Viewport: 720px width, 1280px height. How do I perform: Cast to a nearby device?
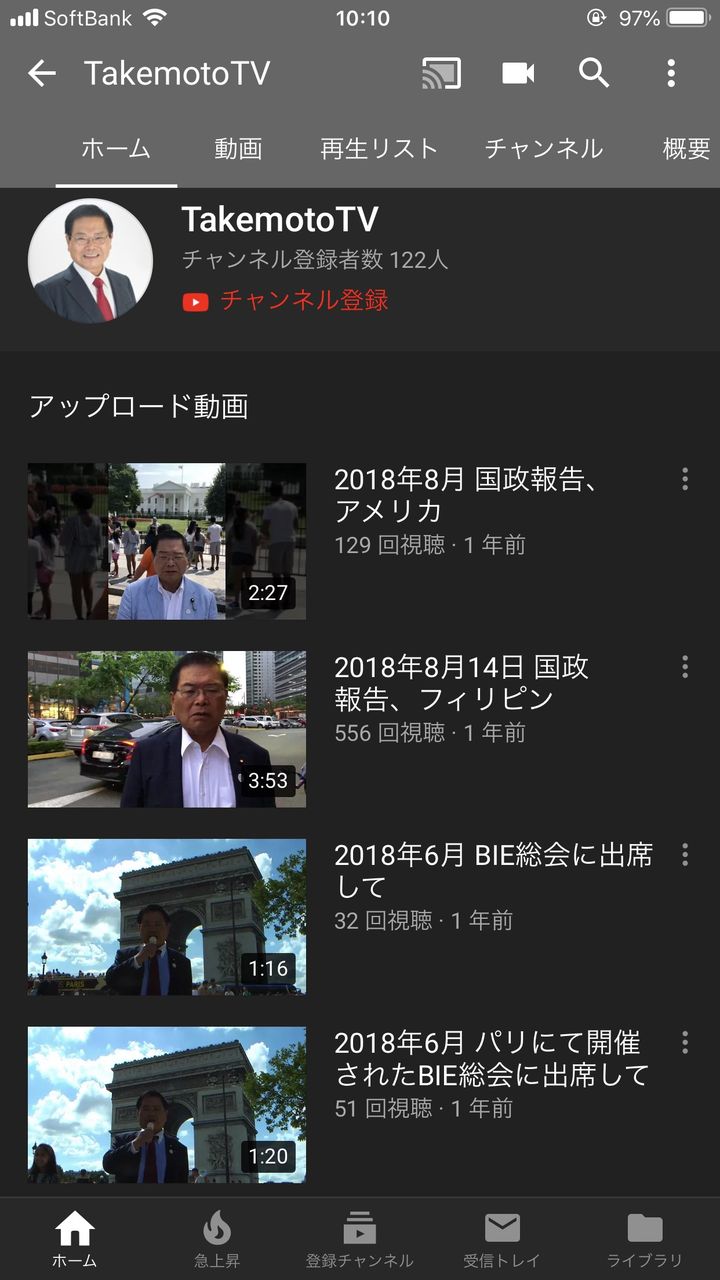tap(441, 73)
